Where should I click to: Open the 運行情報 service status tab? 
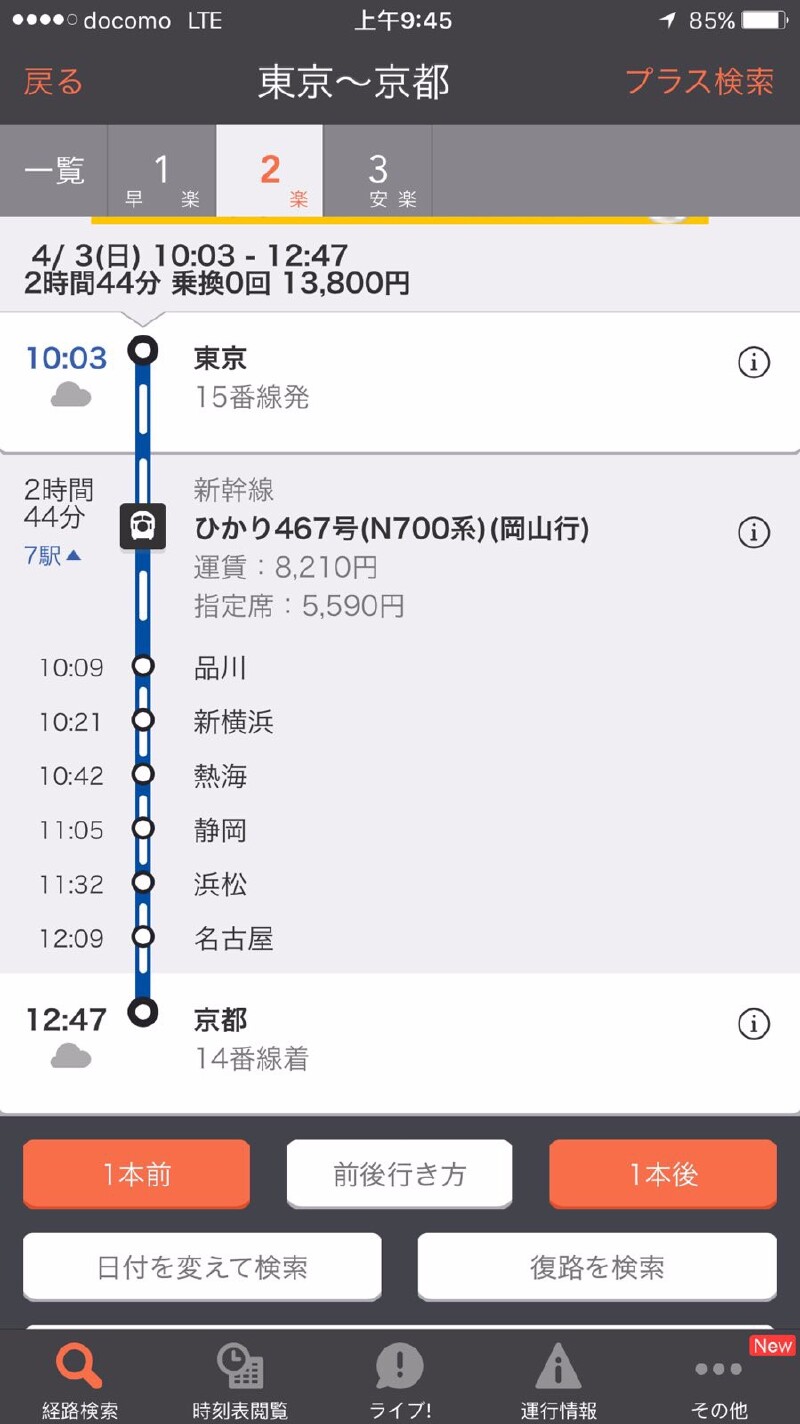[559, 1380]
